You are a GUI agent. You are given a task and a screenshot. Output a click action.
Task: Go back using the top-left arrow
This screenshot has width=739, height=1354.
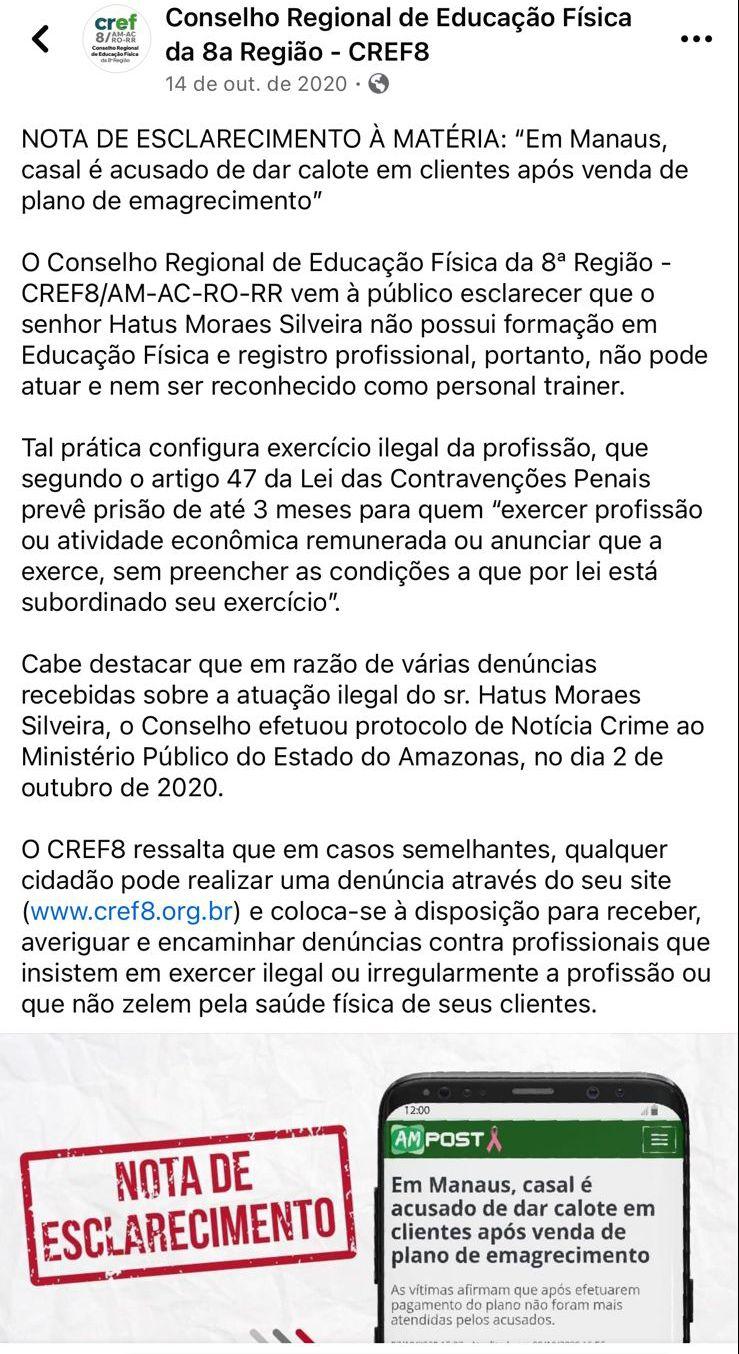click(x=40, y=39)
